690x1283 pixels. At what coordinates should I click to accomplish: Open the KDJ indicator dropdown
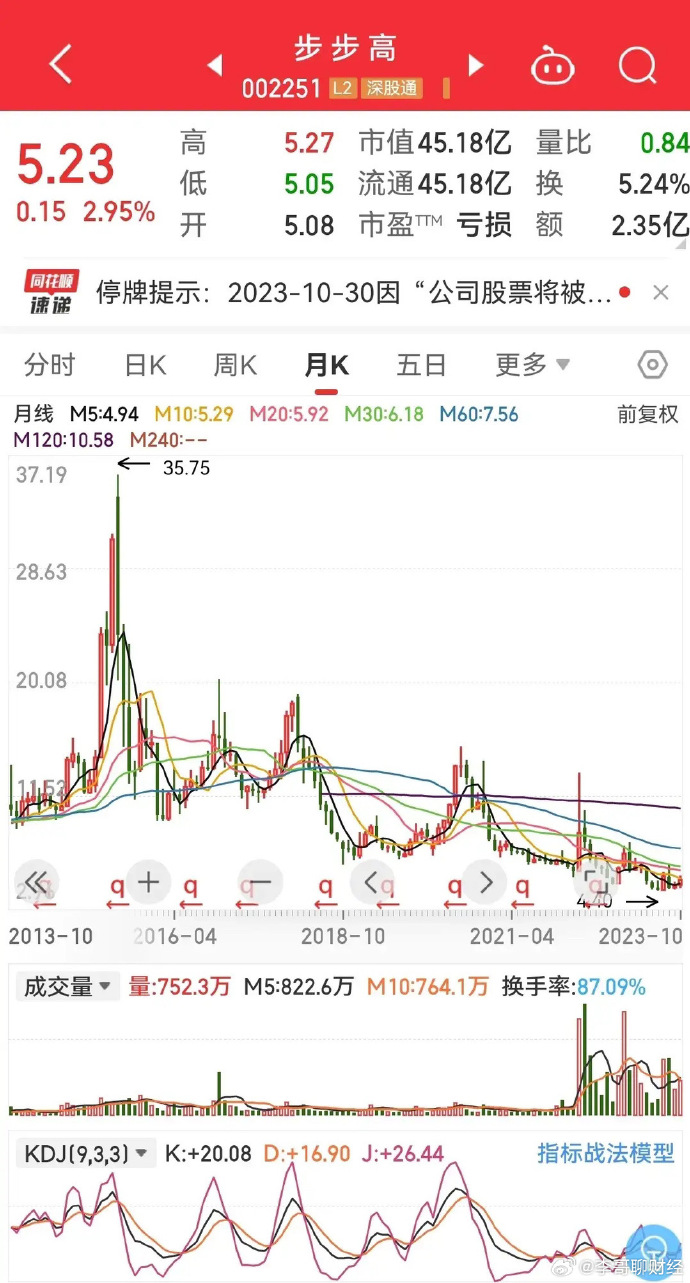pos(88,1154)
